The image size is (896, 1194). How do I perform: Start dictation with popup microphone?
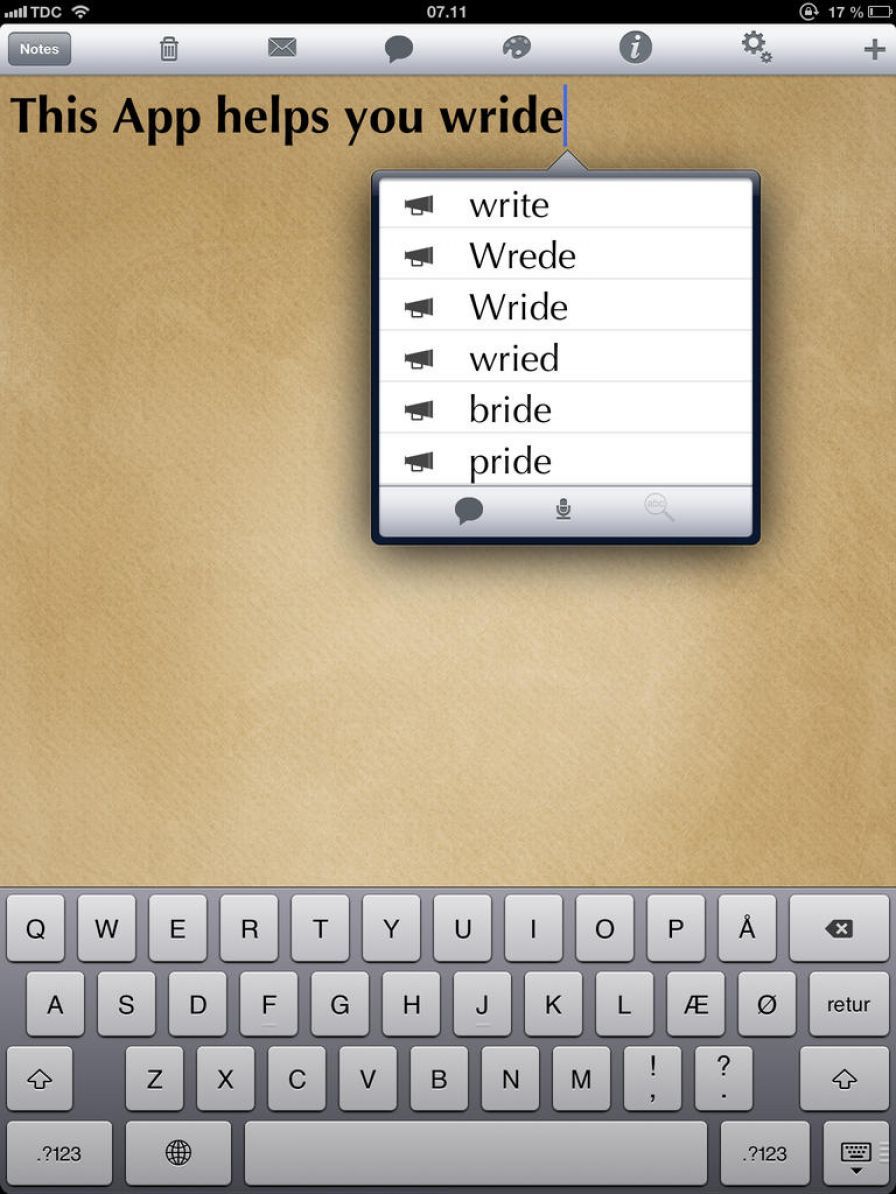(563, 510)
